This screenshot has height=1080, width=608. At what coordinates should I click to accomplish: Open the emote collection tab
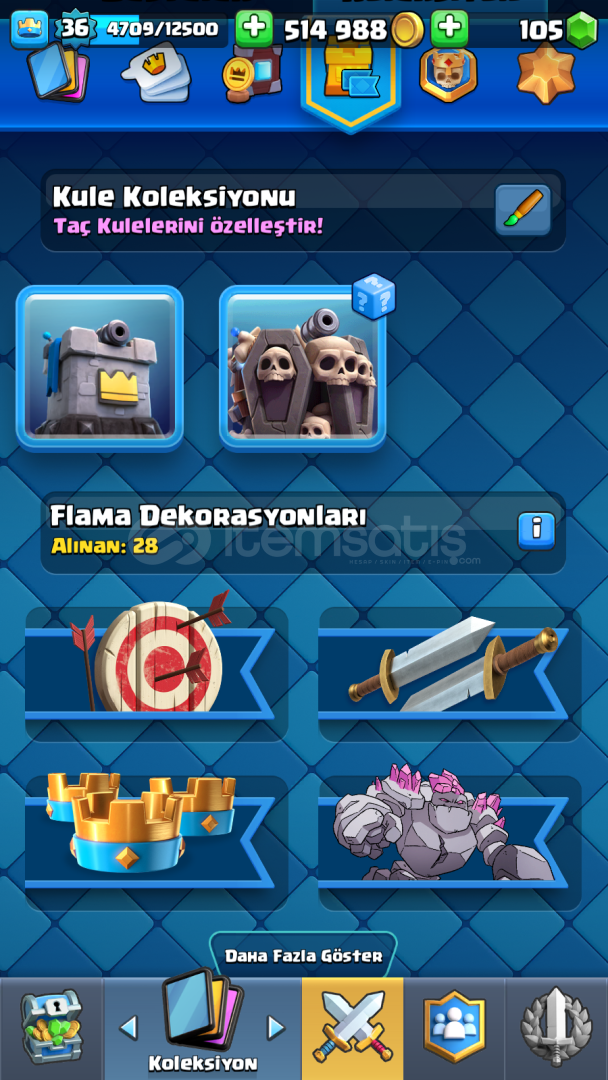click(155, 72)
